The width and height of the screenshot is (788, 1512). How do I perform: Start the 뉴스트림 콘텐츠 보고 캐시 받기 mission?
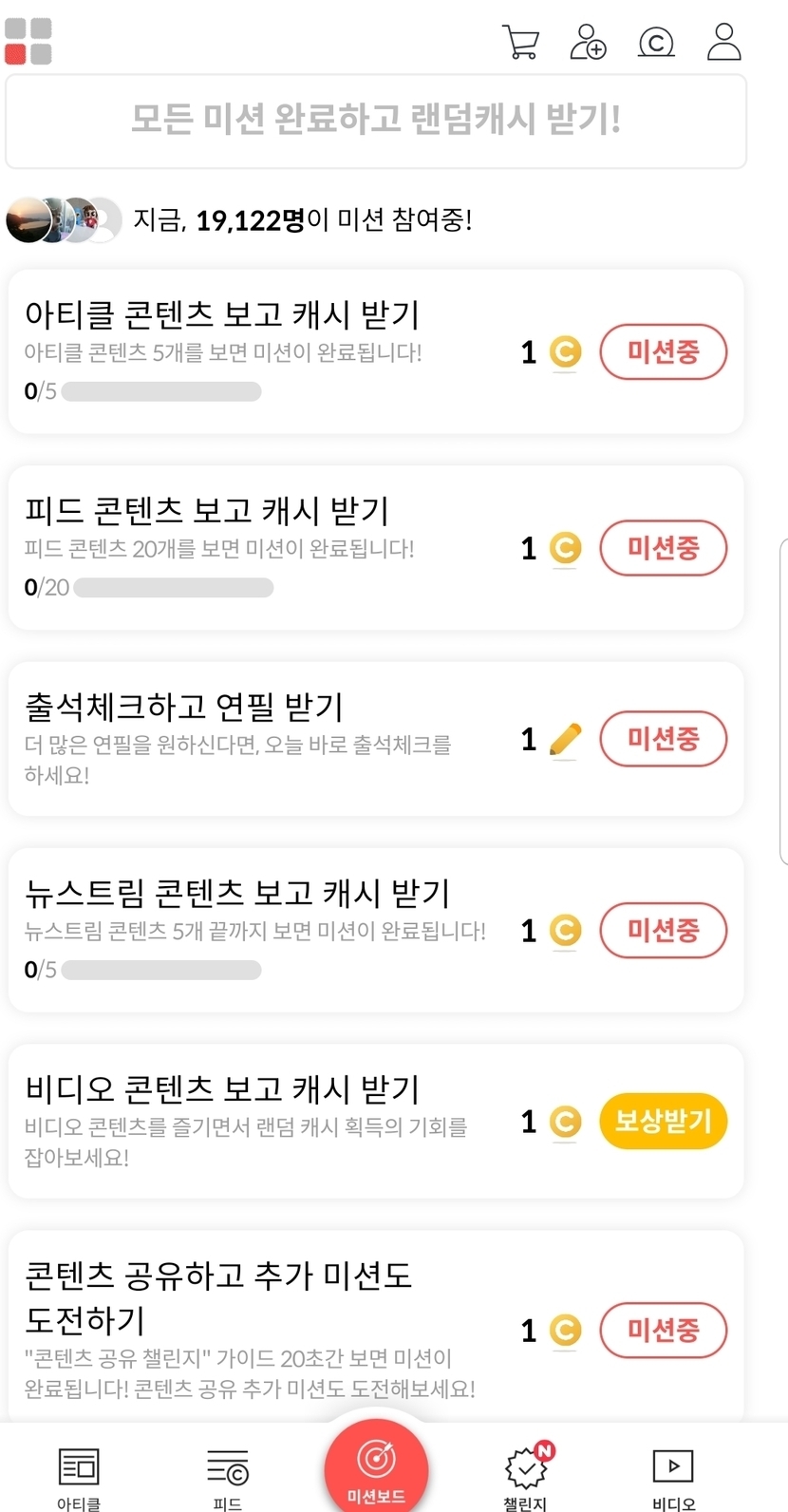663,930
